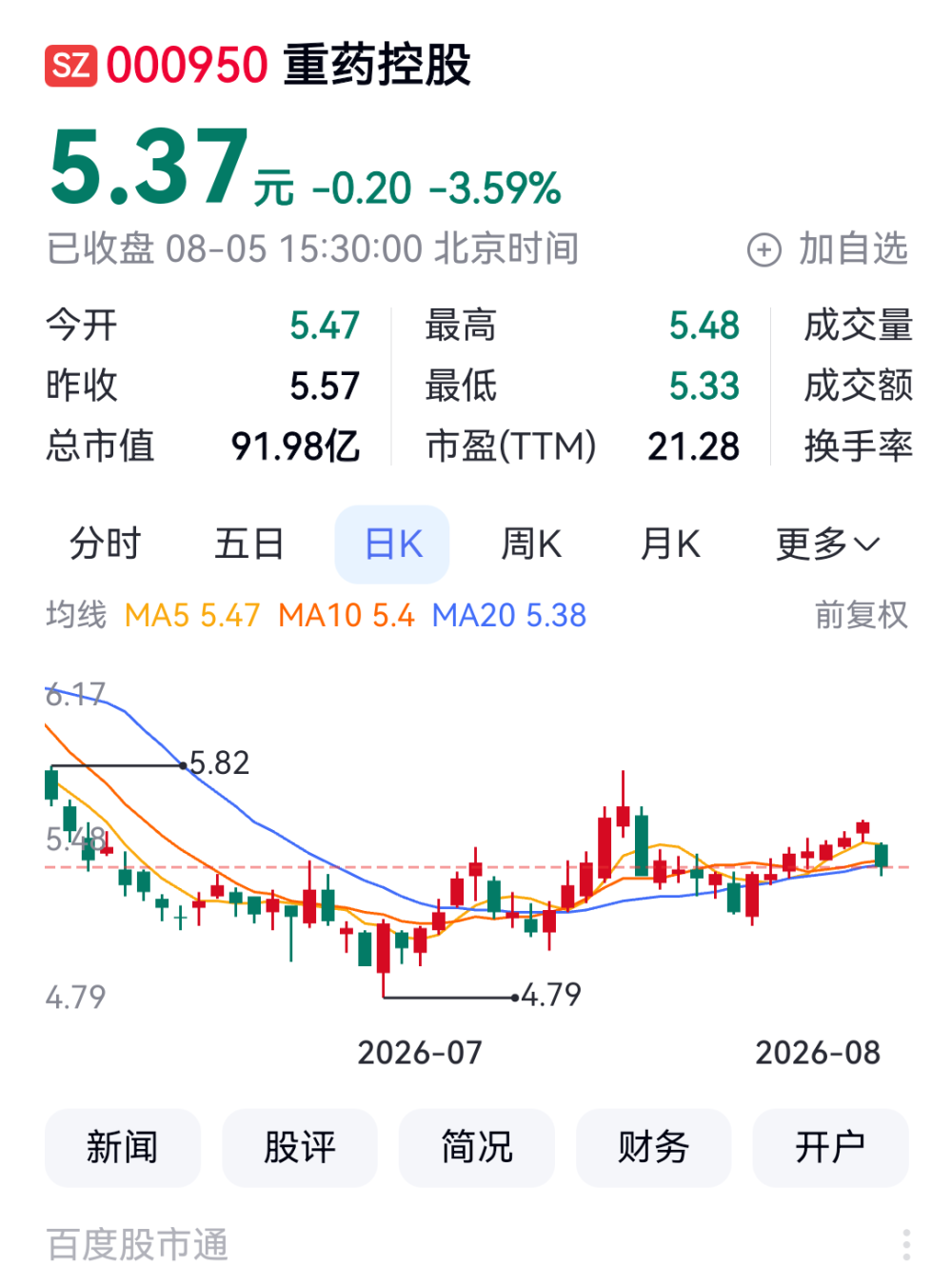This screenshot has height=1286, width=952.
Task: Open the 财务 financials section
Action: click(x=653, y=1147)
